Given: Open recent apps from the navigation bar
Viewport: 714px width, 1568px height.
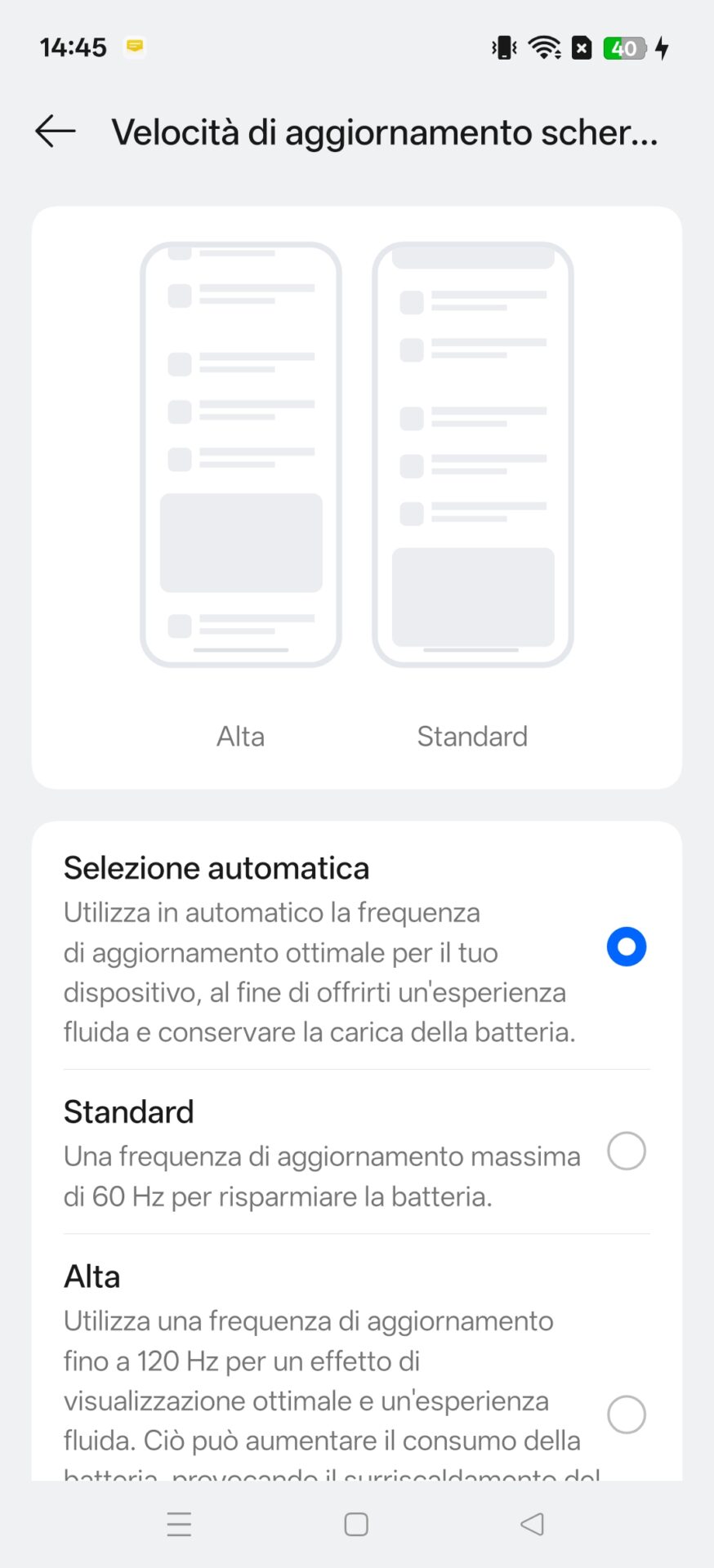Looking at the screenshot, I should 179,1524.
